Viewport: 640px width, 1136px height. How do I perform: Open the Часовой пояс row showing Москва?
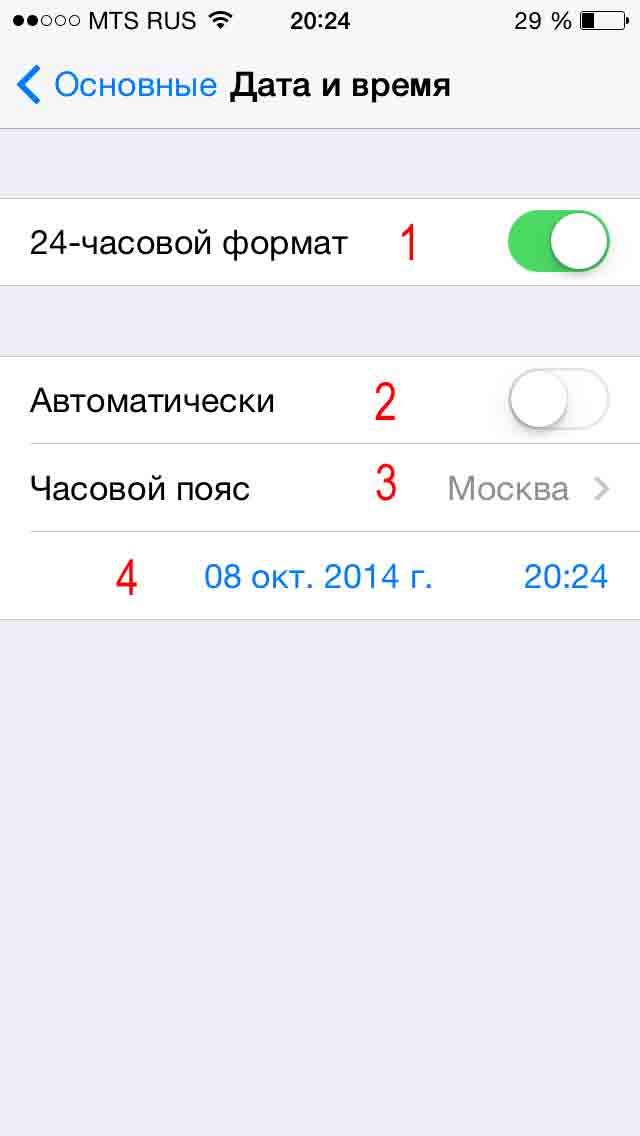[320, 488]
